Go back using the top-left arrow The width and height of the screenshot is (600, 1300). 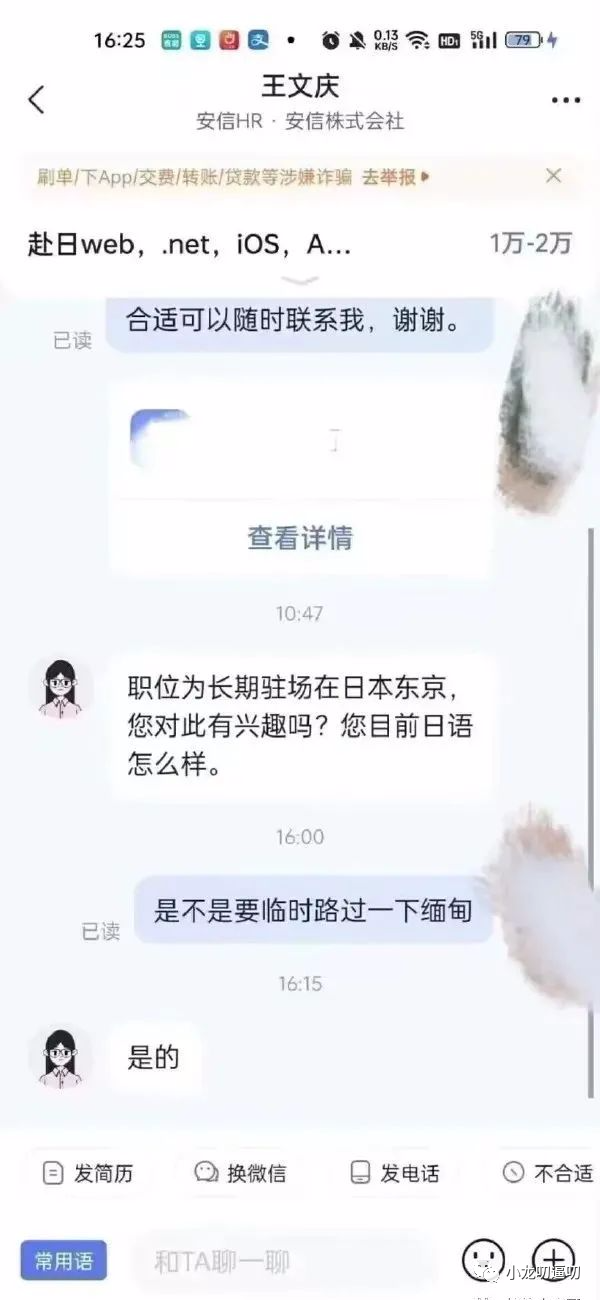click(x=37, y=99)
